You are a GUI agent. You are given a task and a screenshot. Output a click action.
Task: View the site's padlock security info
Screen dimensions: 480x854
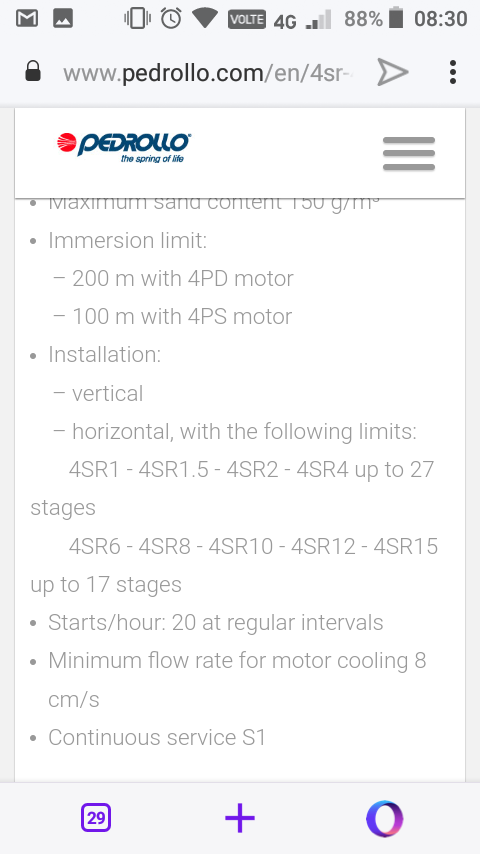tap(33, 71)
